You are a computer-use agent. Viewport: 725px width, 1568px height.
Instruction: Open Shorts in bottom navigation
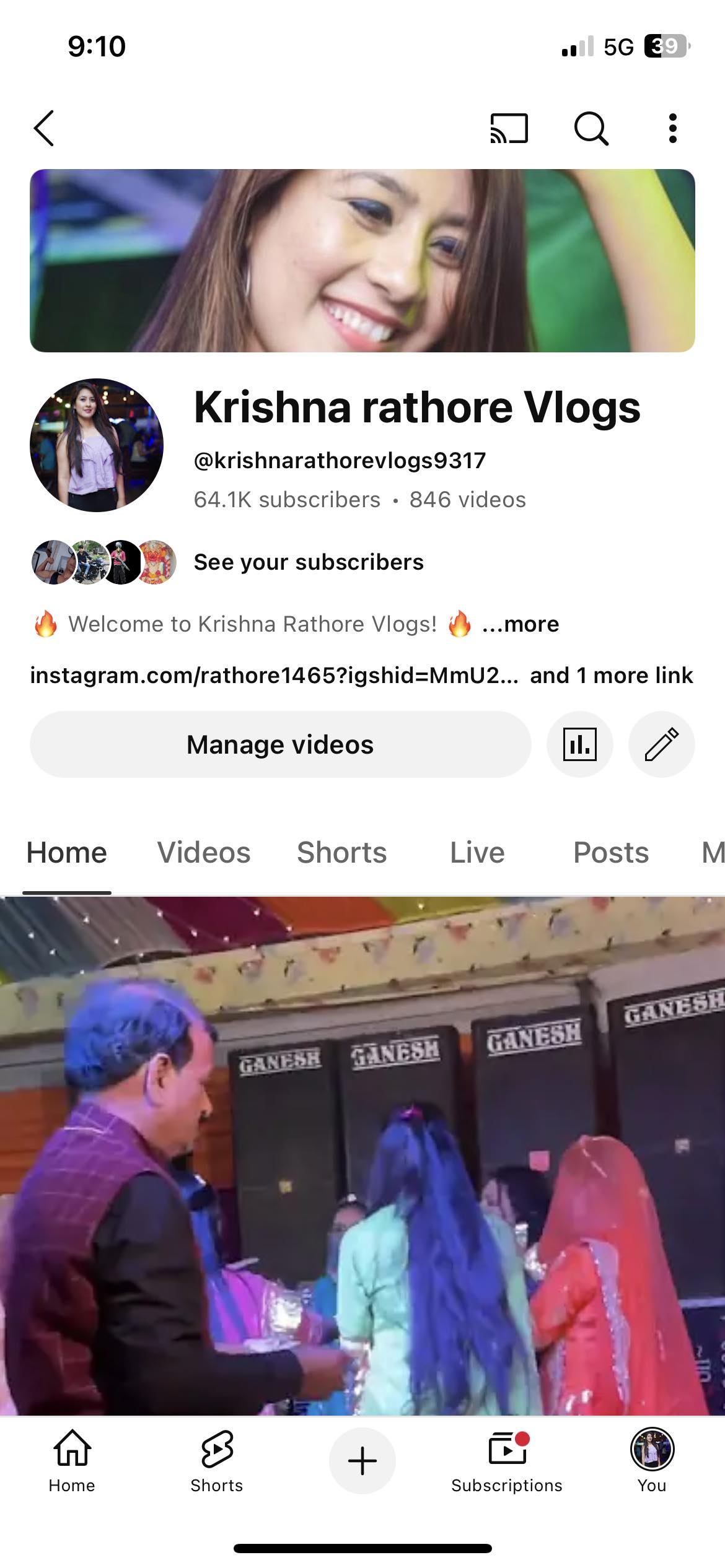[217, 1461]
